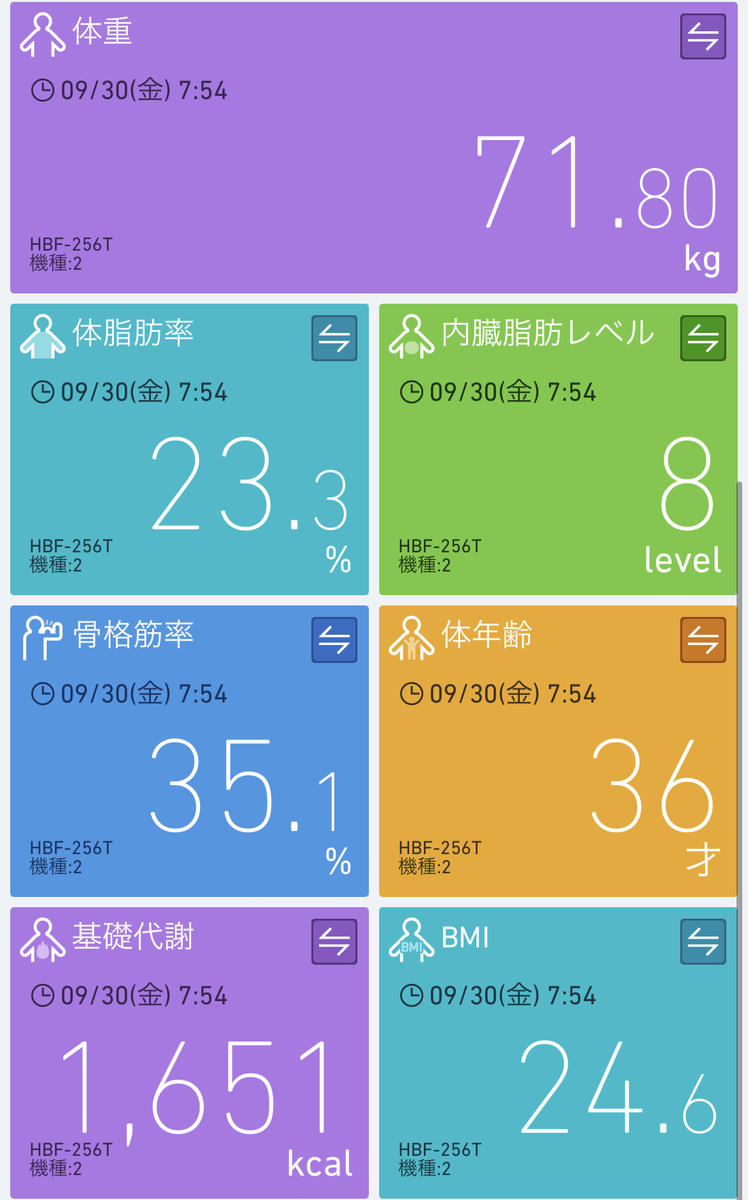Switch view on the 体年齢 card
This screenshot has height=1200, width=748.
point(703,641)
